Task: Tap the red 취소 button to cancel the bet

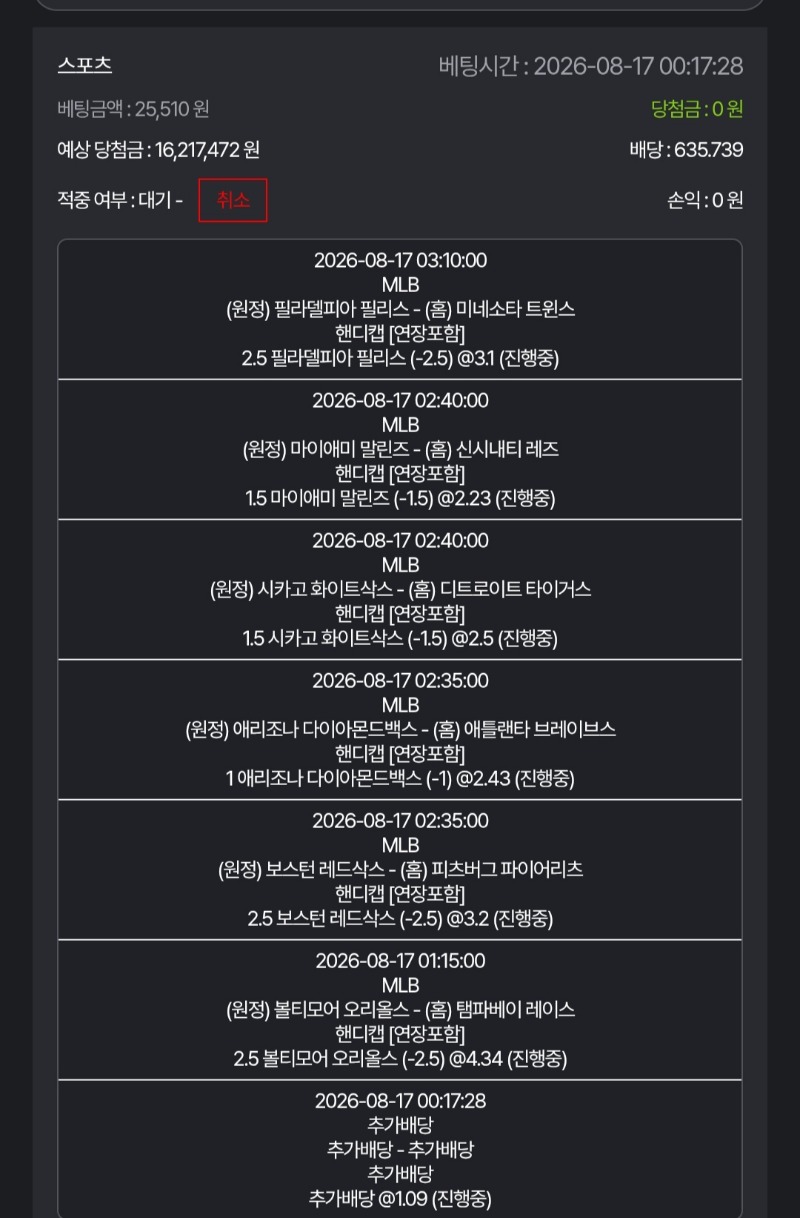Action: 233,200
